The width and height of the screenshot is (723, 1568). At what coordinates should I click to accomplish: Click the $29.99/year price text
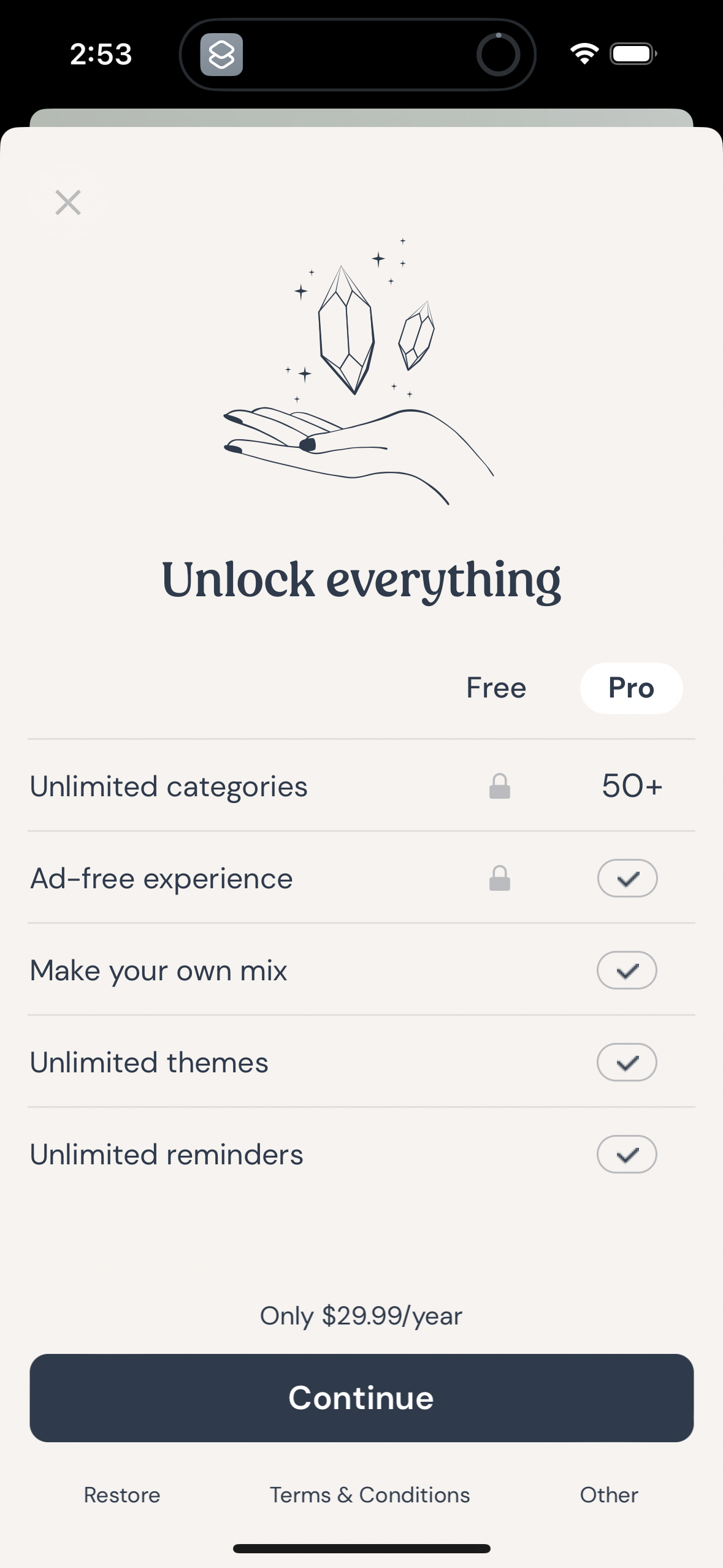361,1316
